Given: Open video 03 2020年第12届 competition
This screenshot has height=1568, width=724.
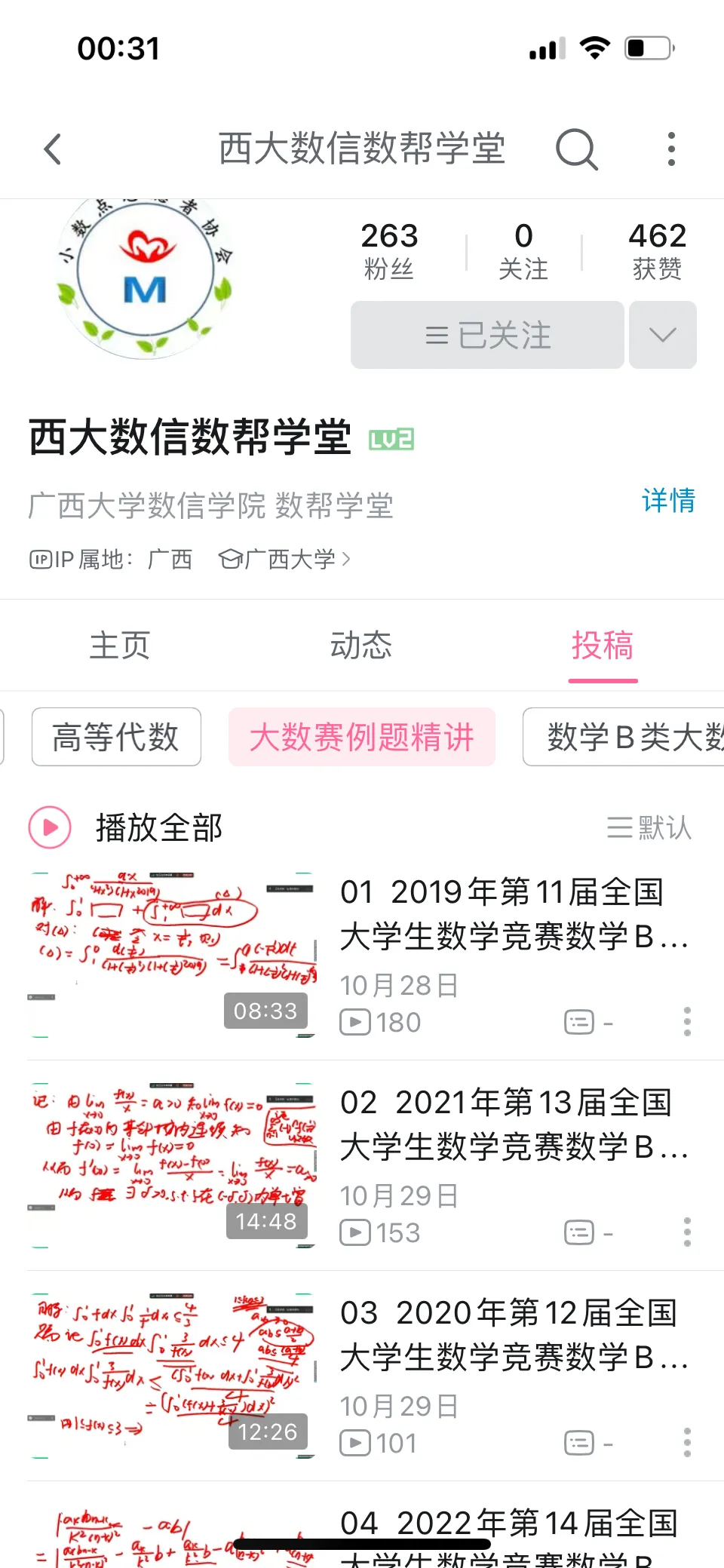Looking at the screenshot, I should point(502,1335).
